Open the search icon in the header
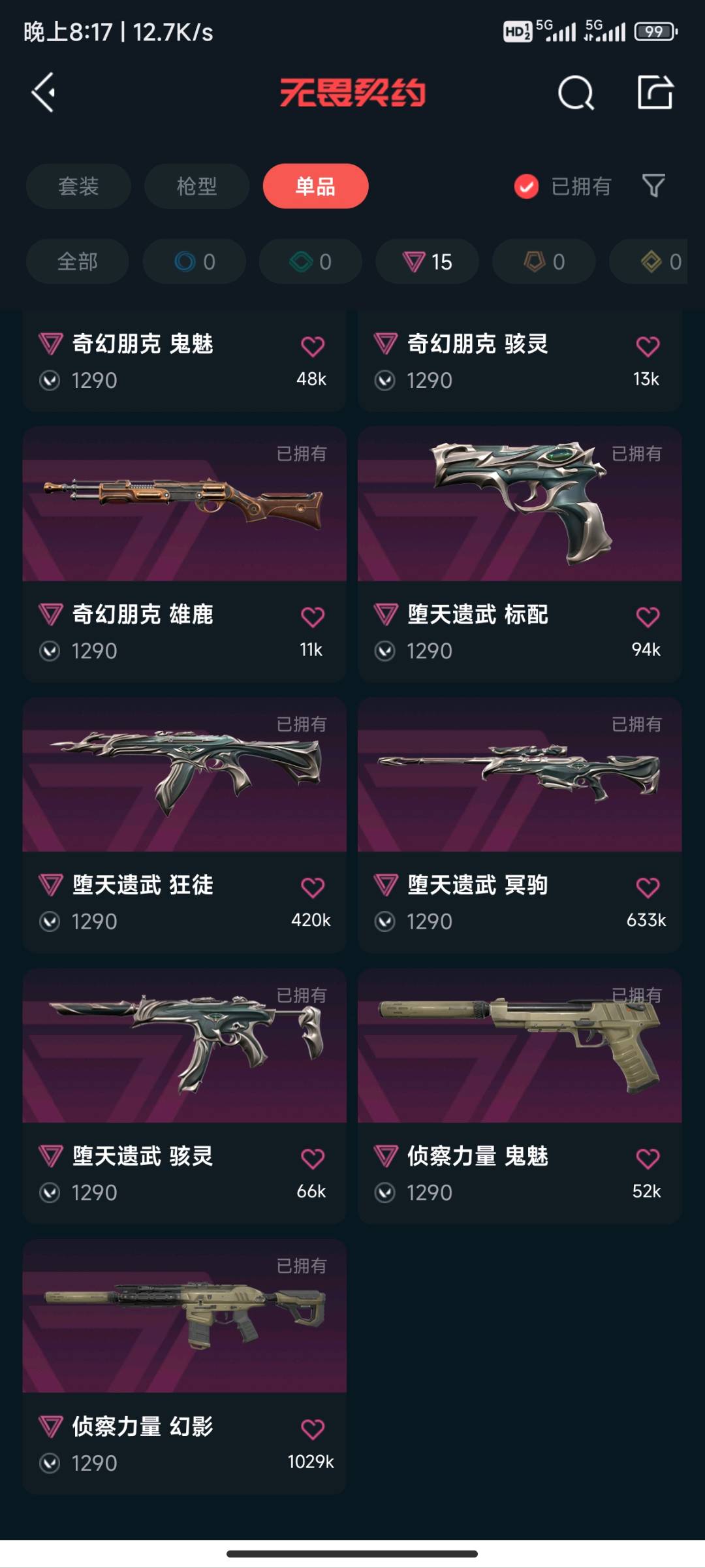The image size is (705, 1568). (x=575, y=93)
